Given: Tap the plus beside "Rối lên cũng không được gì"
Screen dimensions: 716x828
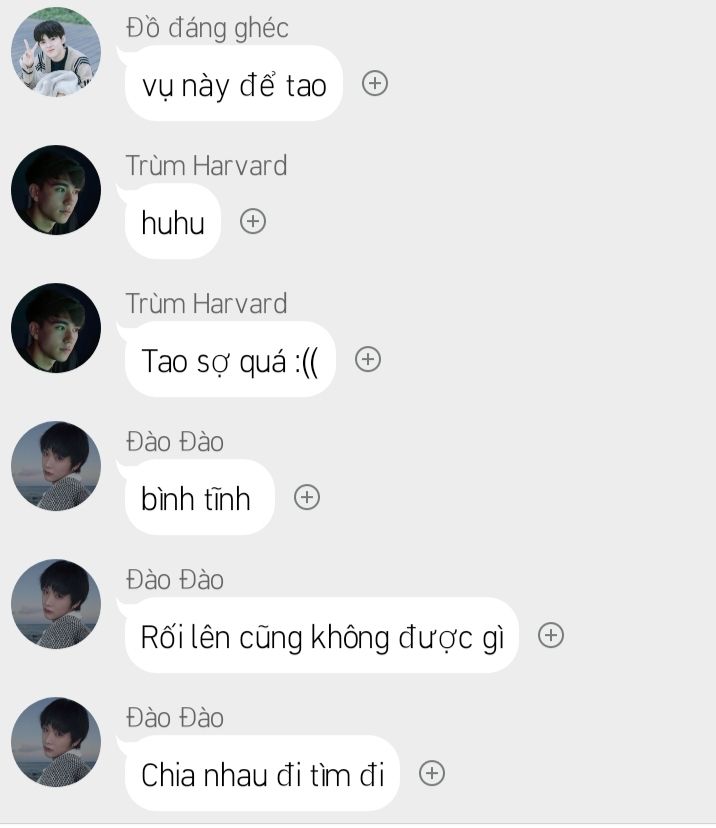Looking at the screenshot, I should click(551, 635).
